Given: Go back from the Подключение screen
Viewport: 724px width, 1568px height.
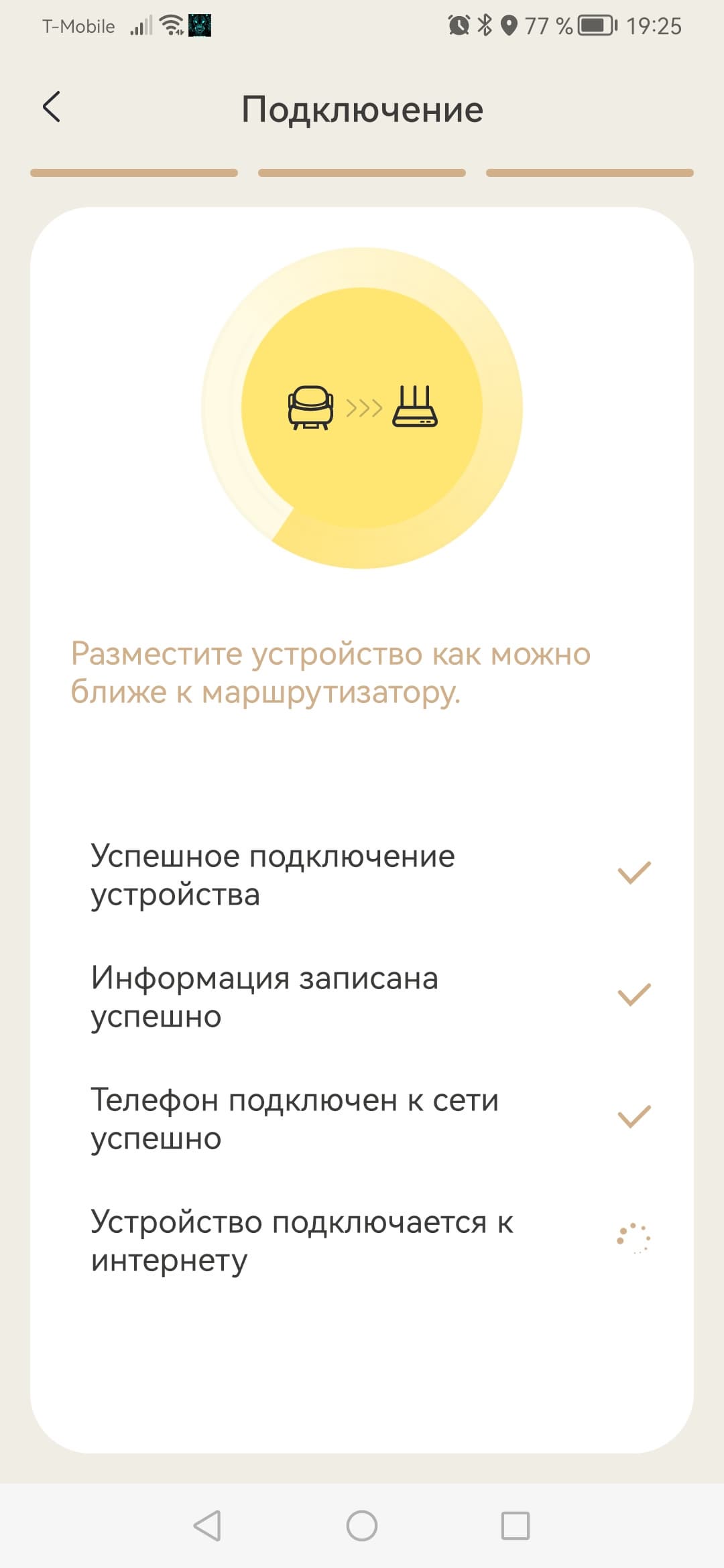Looking at the screenshot, I should (52, 107).
